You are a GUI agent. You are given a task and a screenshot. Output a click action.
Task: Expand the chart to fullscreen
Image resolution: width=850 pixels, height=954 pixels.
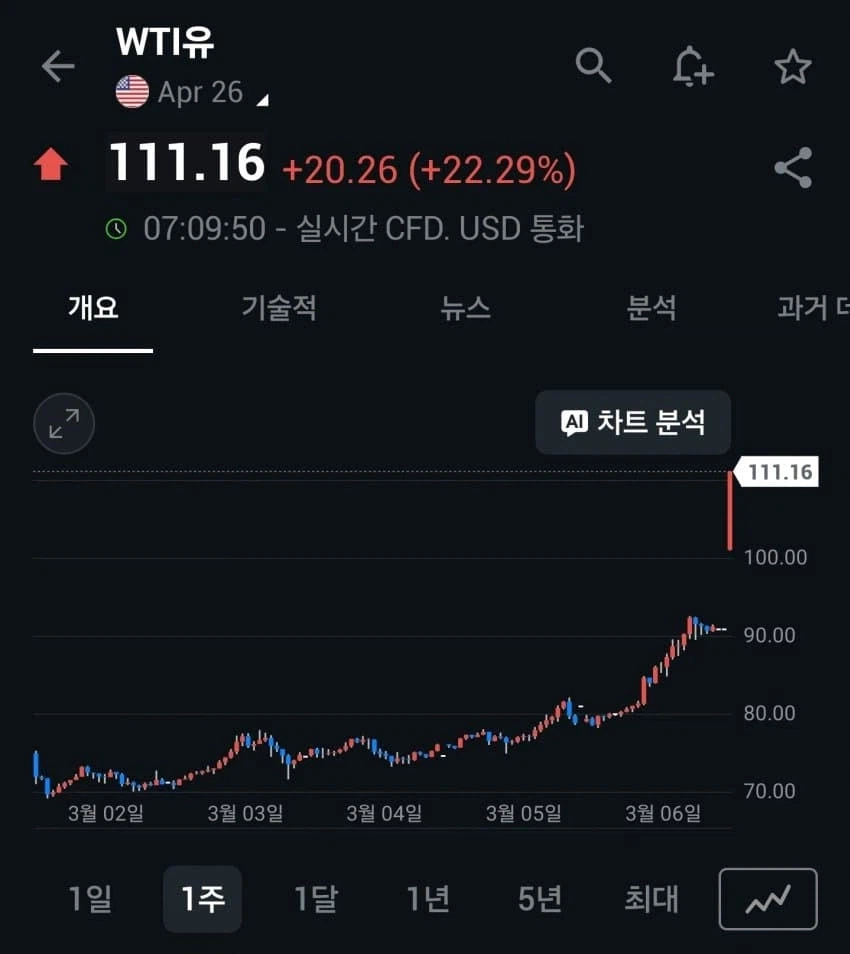pos(63,423)
